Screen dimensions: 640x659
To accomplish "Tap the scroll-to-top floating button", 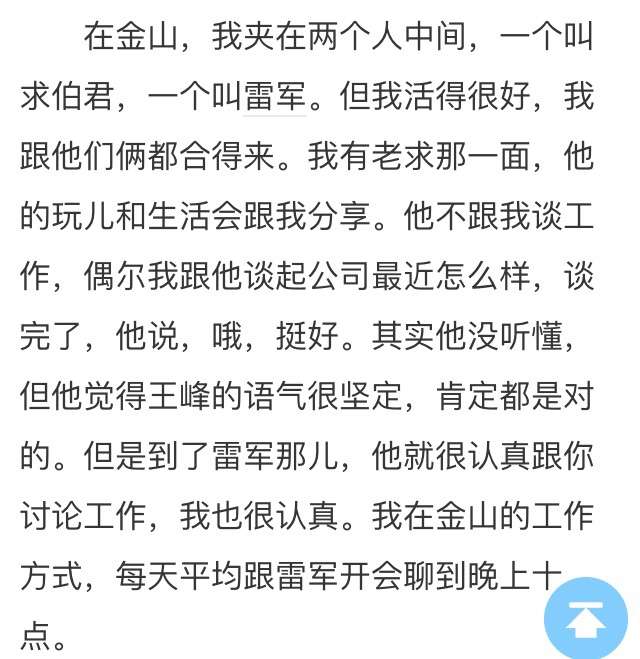I will coord(585,620).
